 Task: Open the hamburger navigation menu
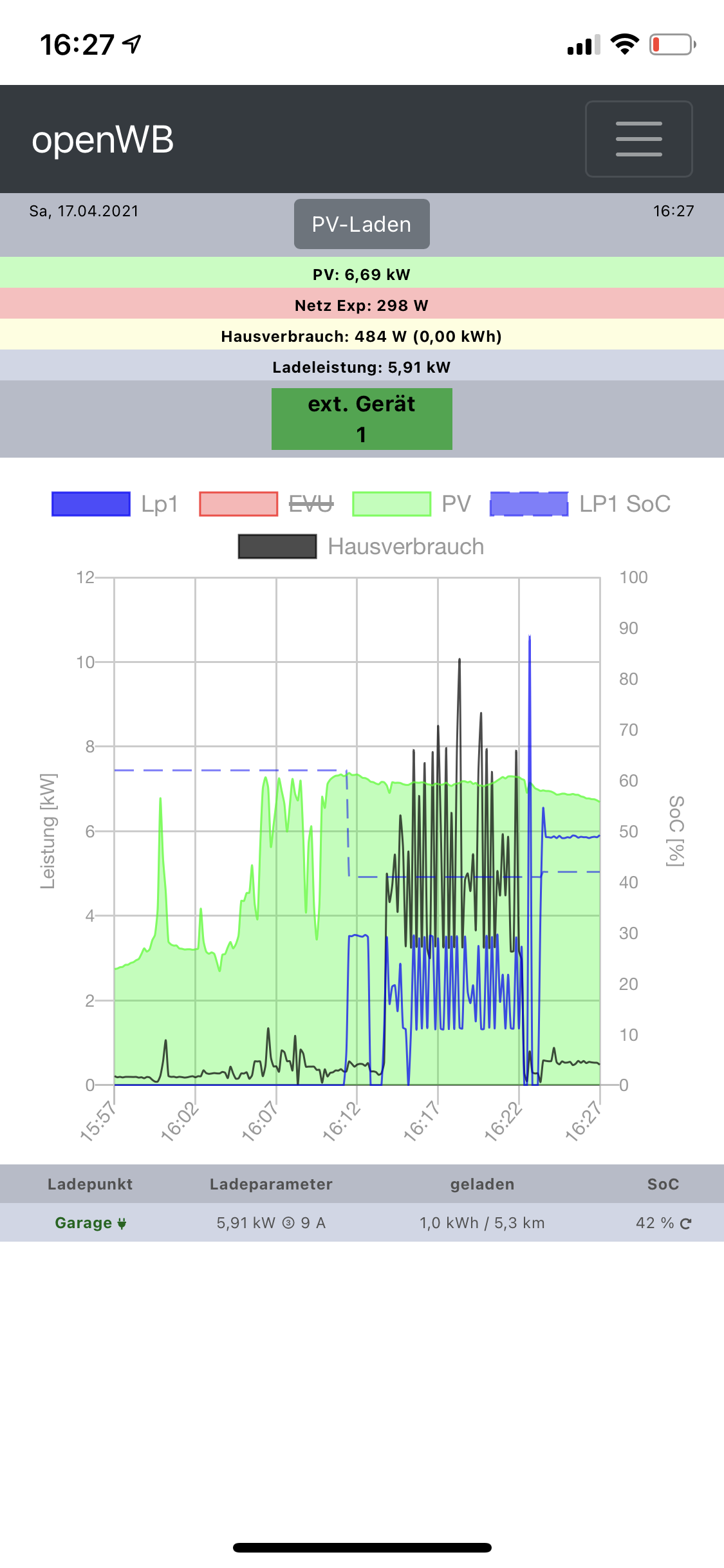638,138
